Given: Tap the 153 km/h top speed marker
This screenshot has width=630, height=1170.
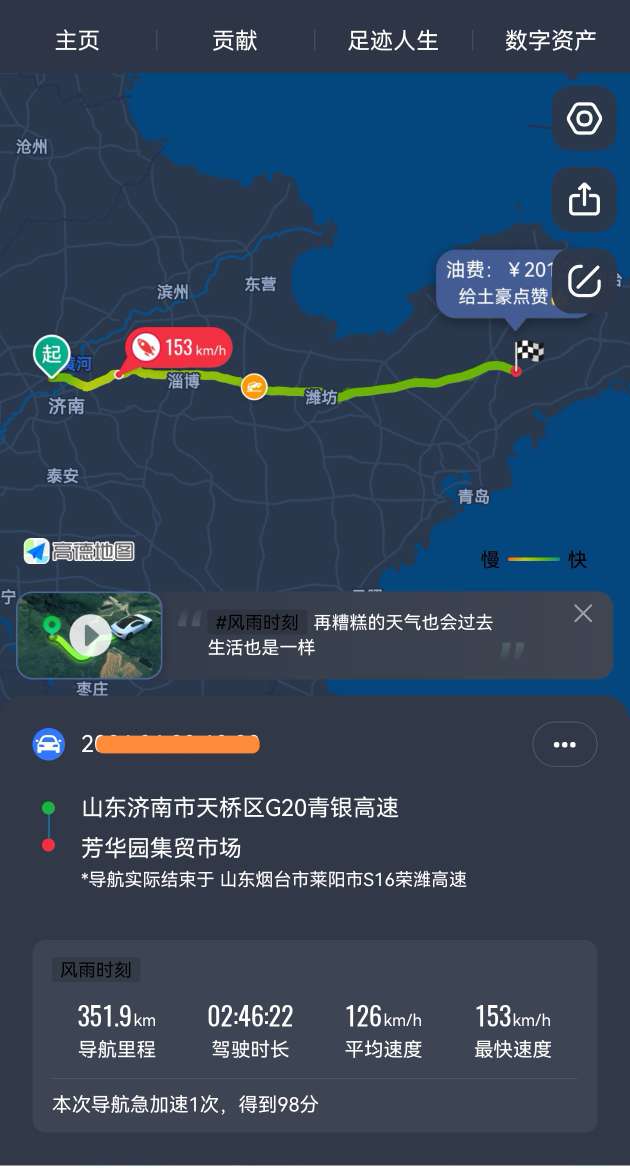Looking at the screenshot, I should click(180, 348).
